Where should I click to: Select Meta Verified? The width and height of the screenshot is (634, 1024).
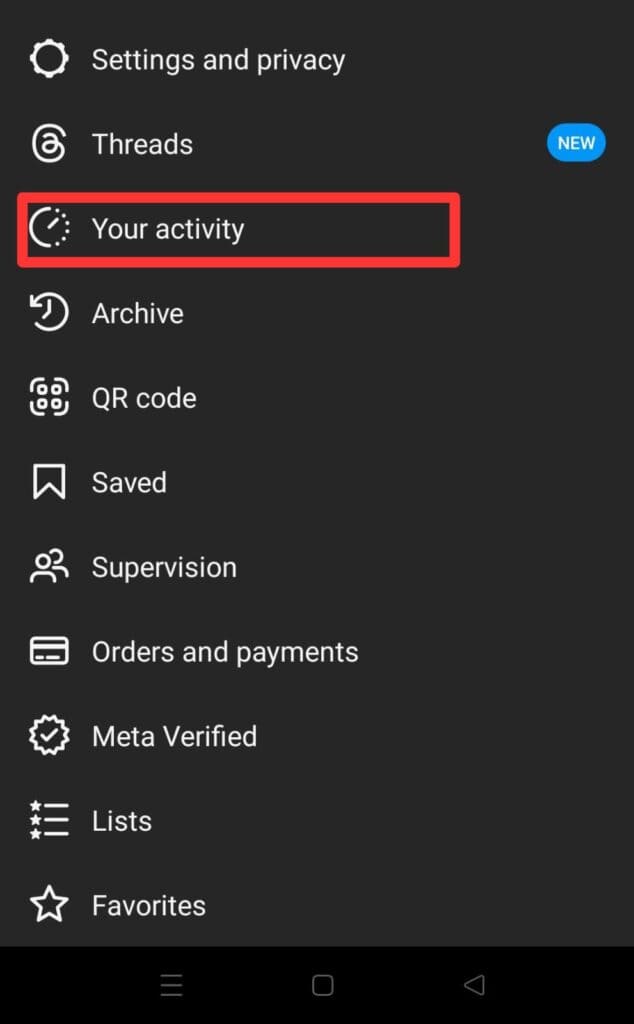(x=174, y=737)
